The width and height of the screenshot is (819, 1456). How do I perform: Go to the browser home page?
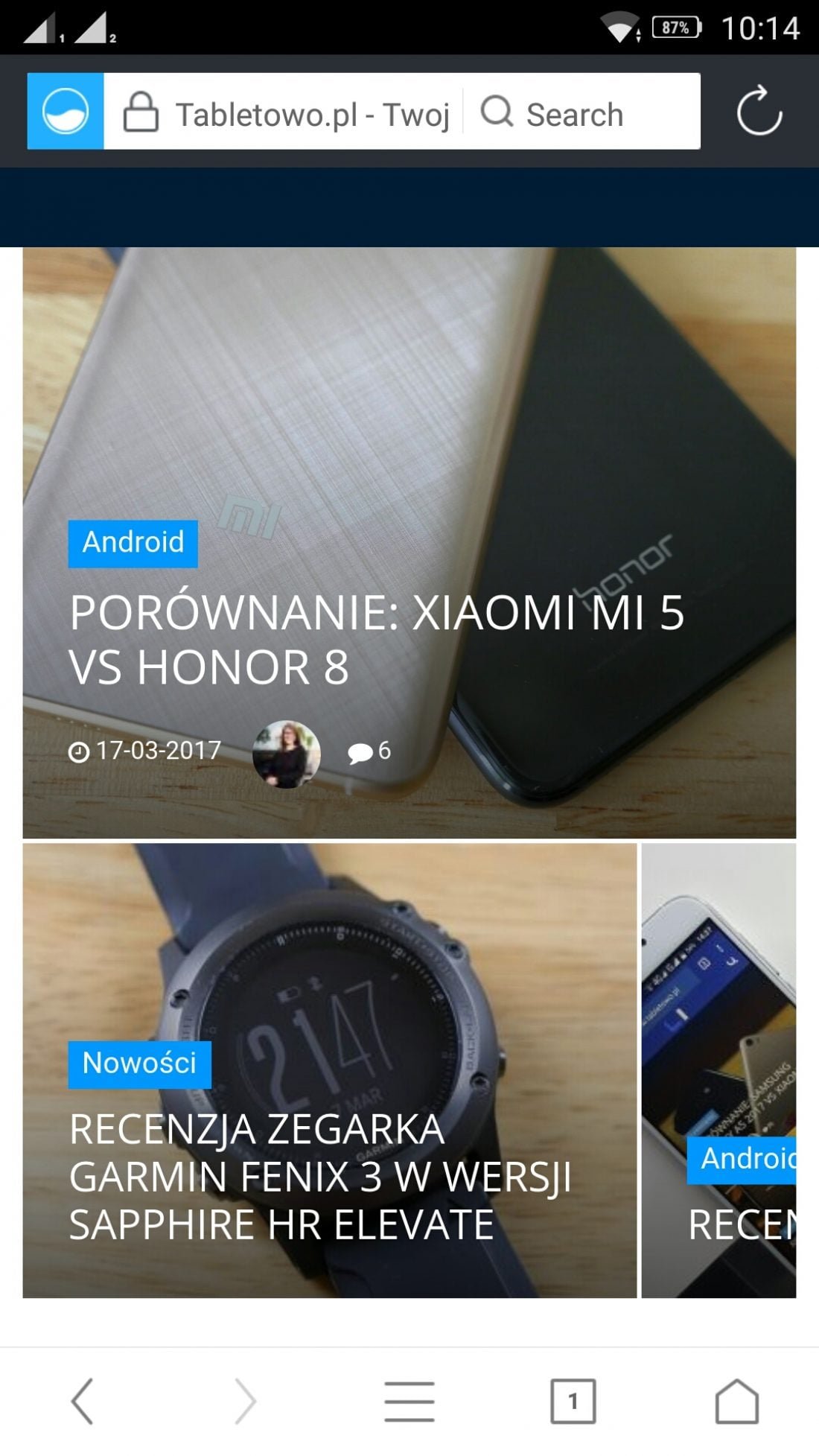[x=737, y=1401]
